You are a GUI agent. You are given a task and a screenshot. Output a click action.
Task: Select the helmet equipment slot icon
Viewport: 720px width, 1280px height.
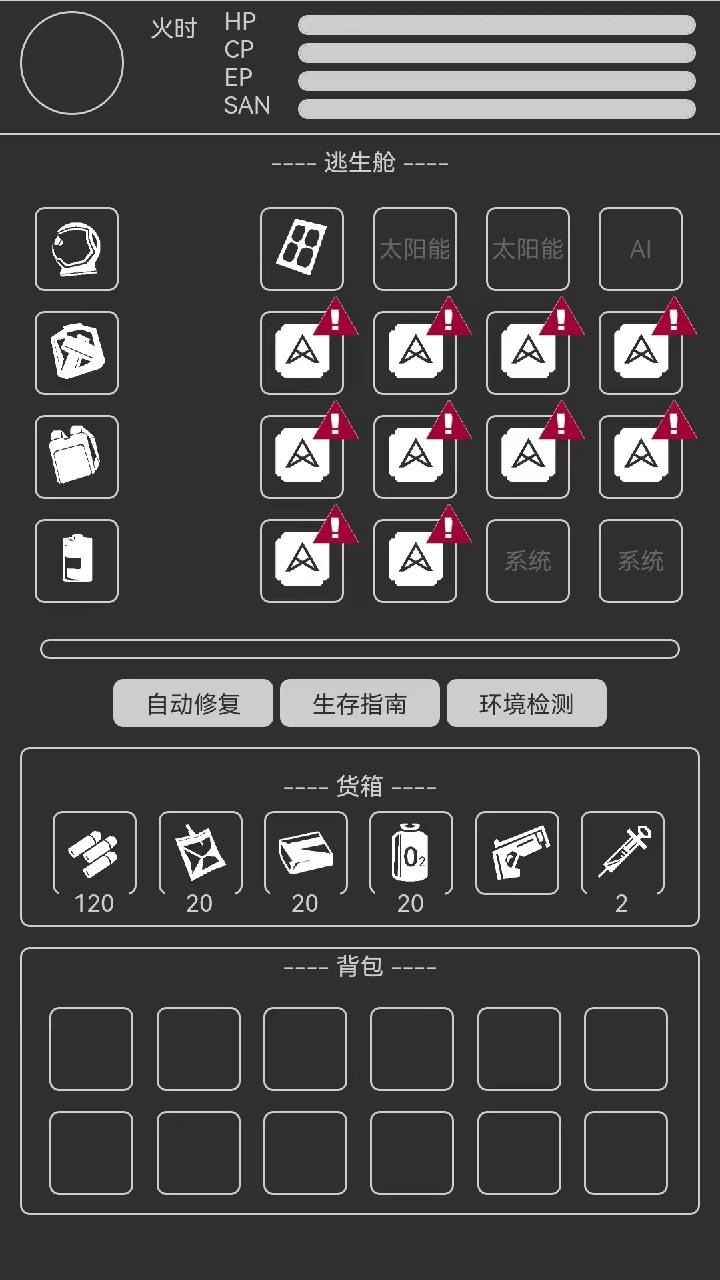tap(76, 249)
